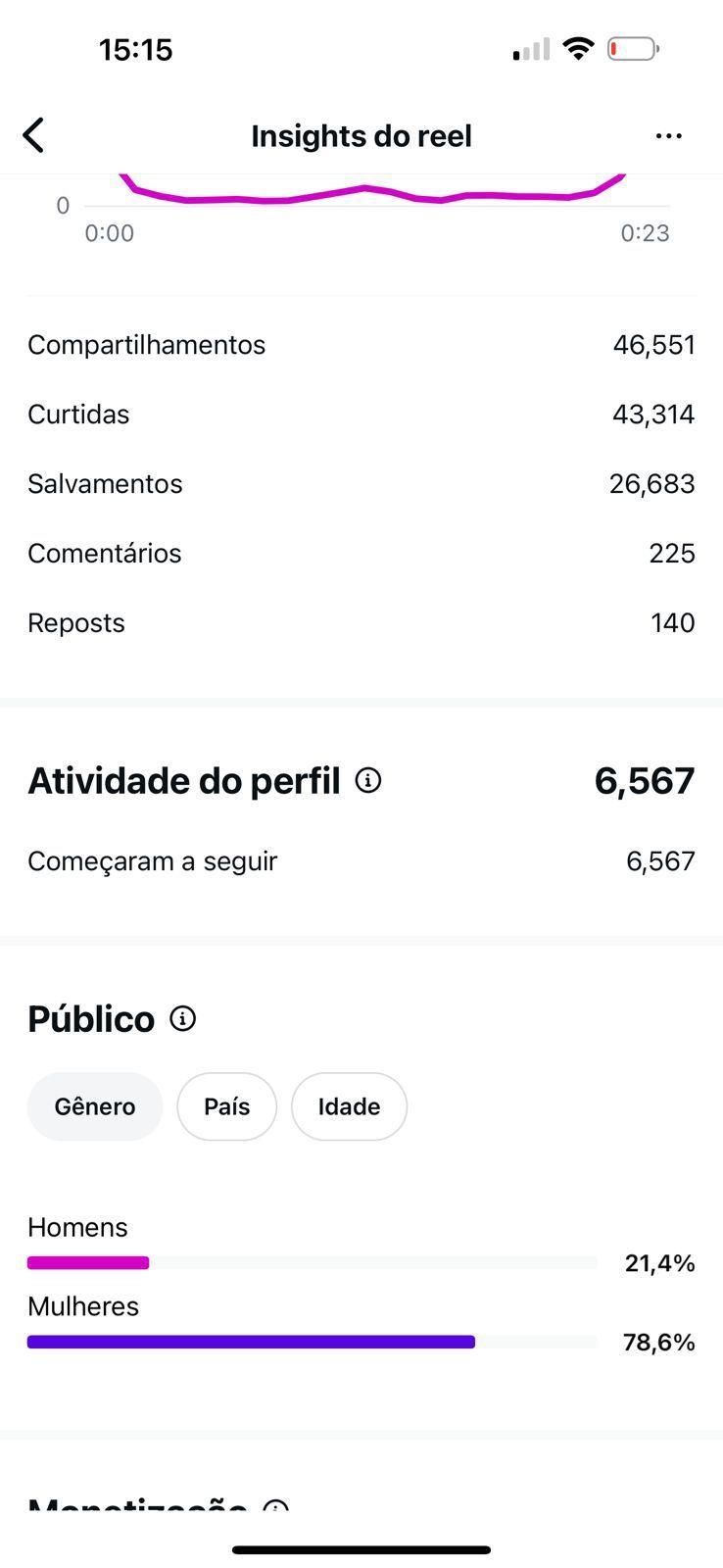The image size is (723, 1568).
Task: Switch audience breakdown to País
Action: (x=226, y=1106)
